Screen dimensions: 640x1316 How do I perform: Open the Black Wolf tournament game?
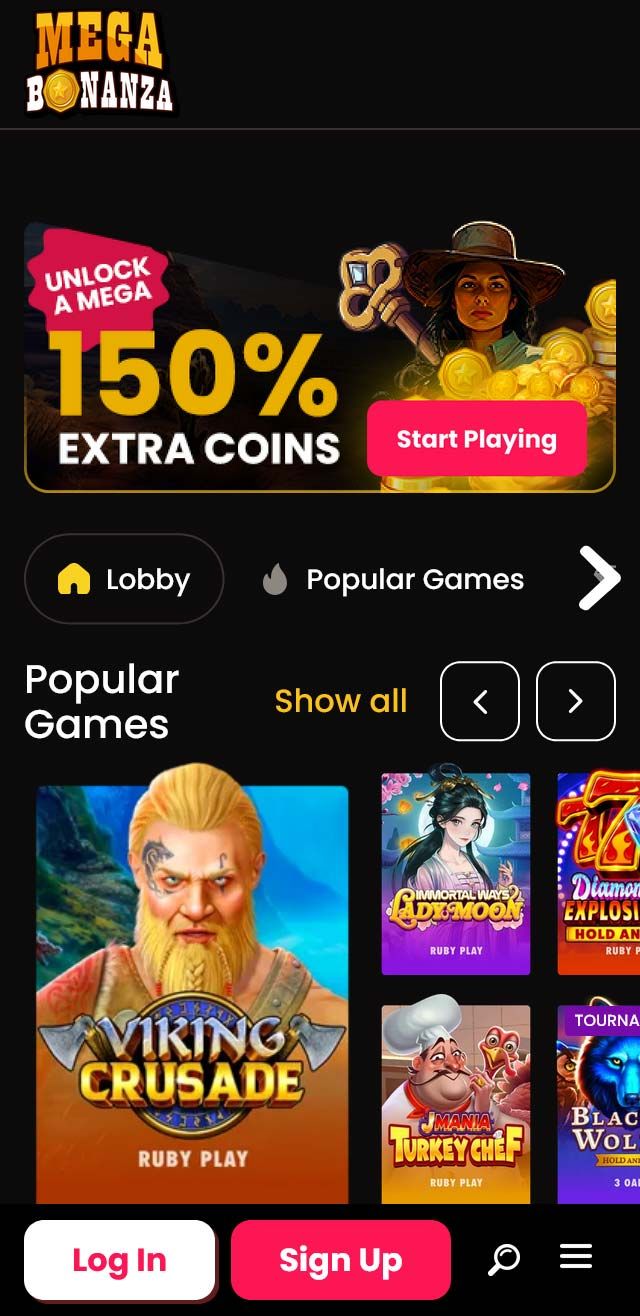(600, 1103)
